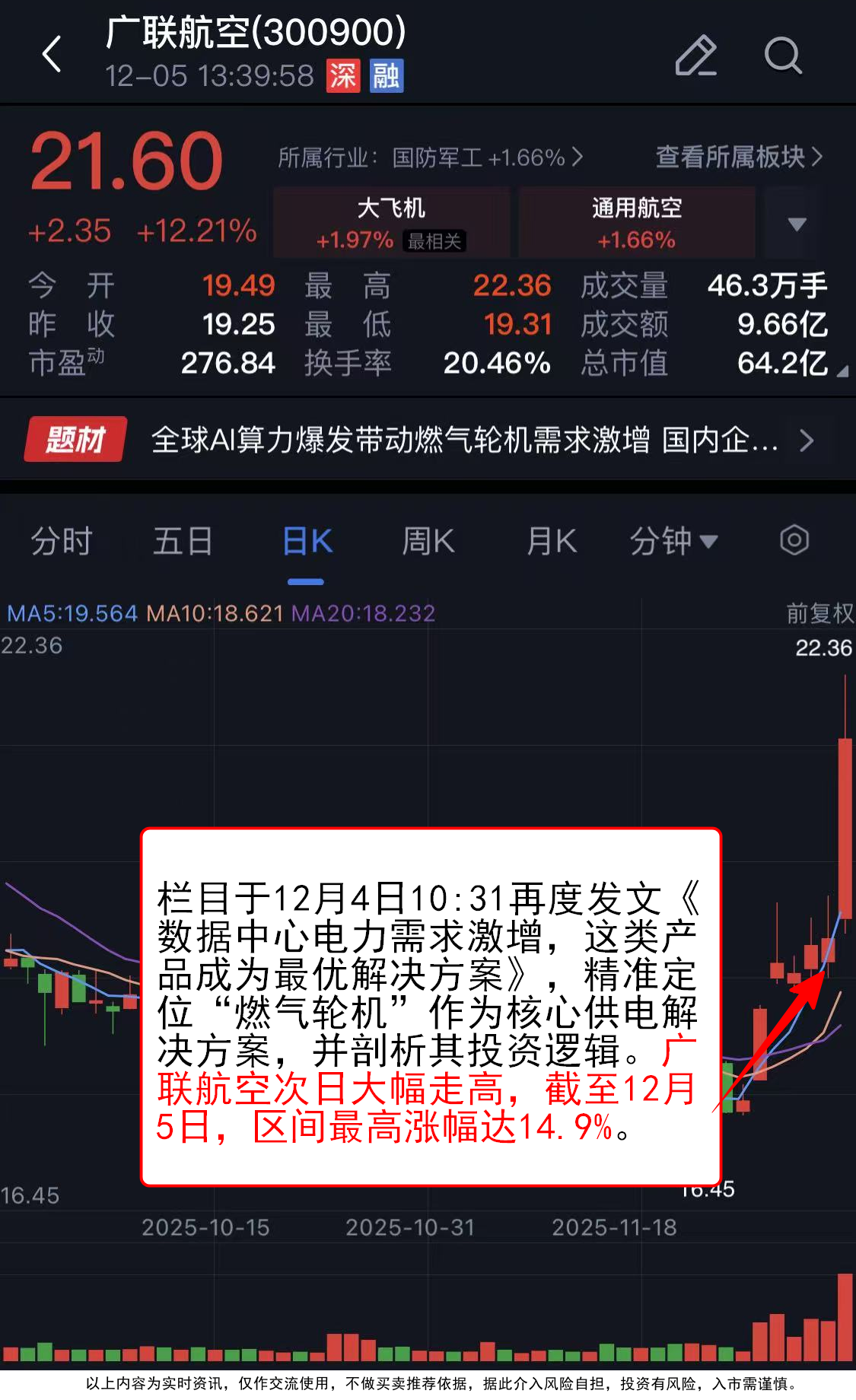Switch to the 周K chart tab
Screen dimensions: 856x1400
tap(428, 542)
